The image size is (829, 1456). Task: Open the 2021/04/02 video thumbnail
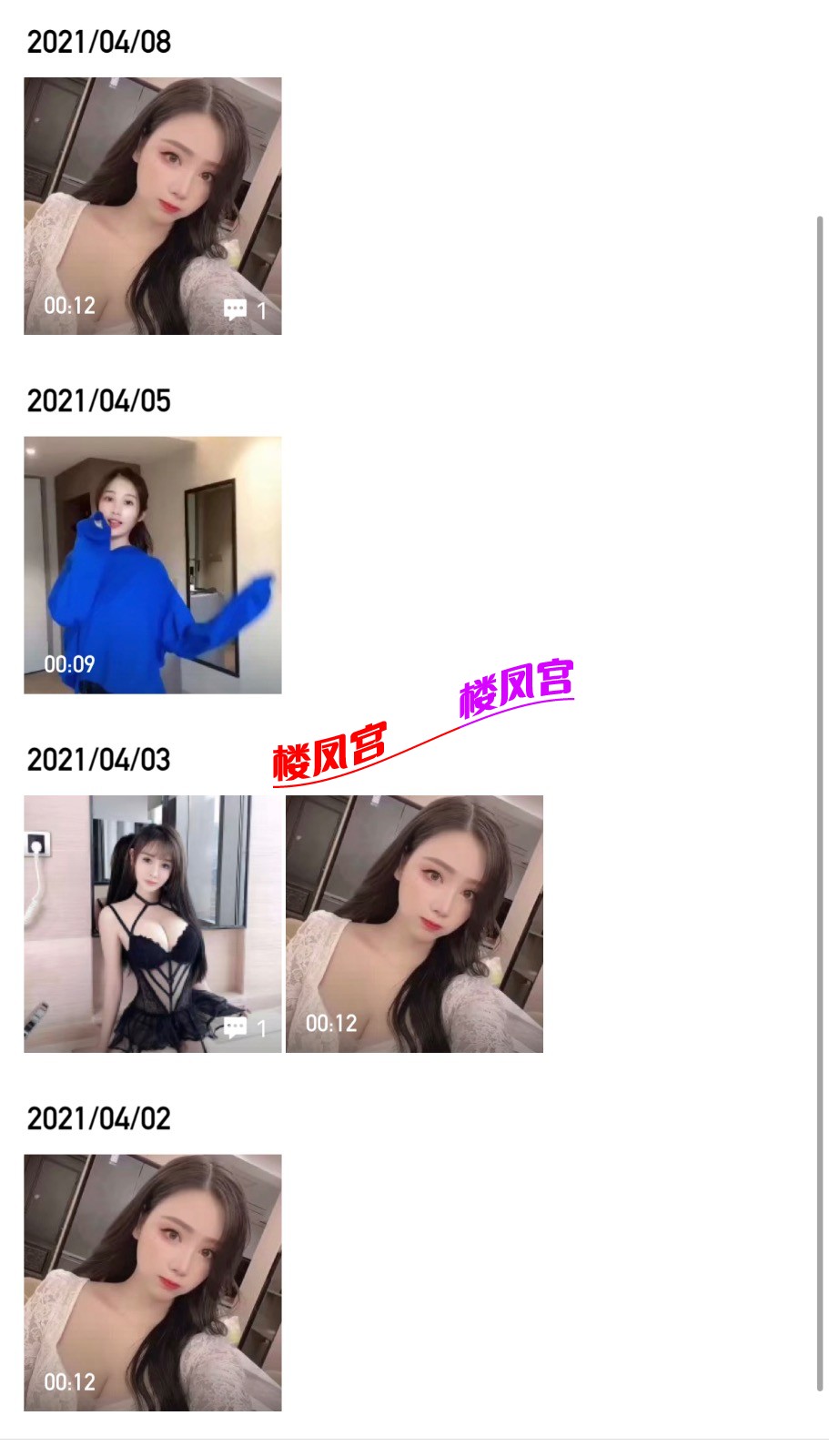[152, 1283]
